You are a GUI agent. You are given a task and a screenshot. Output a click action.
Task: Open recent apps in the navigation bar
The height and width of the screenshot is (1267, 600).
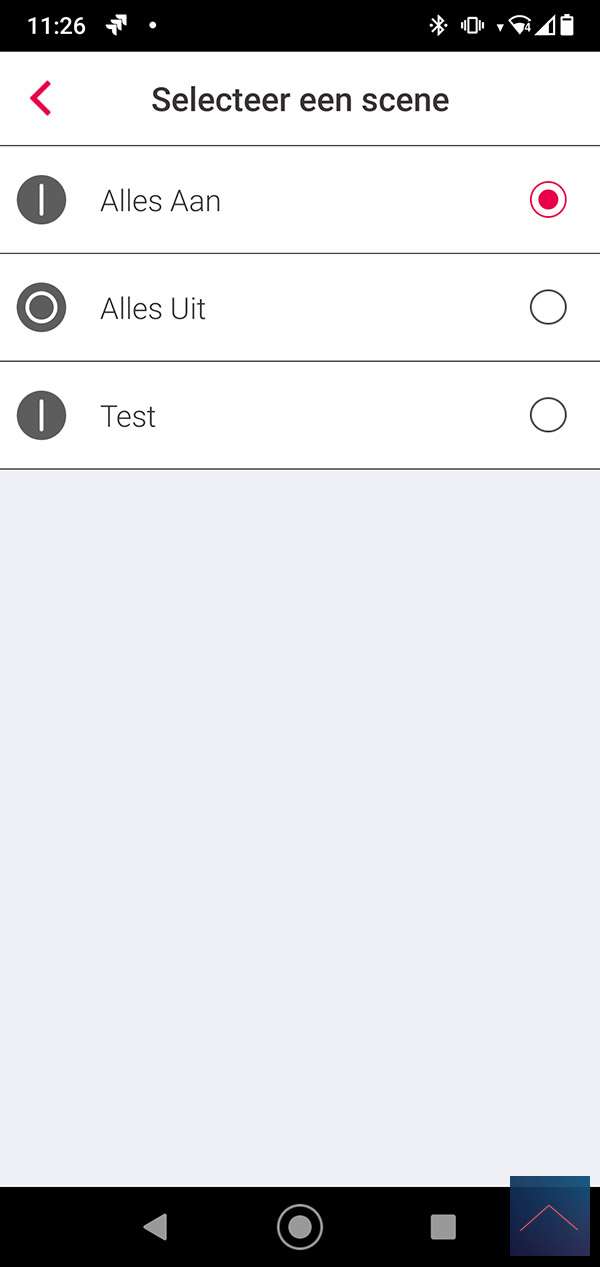443,1227
